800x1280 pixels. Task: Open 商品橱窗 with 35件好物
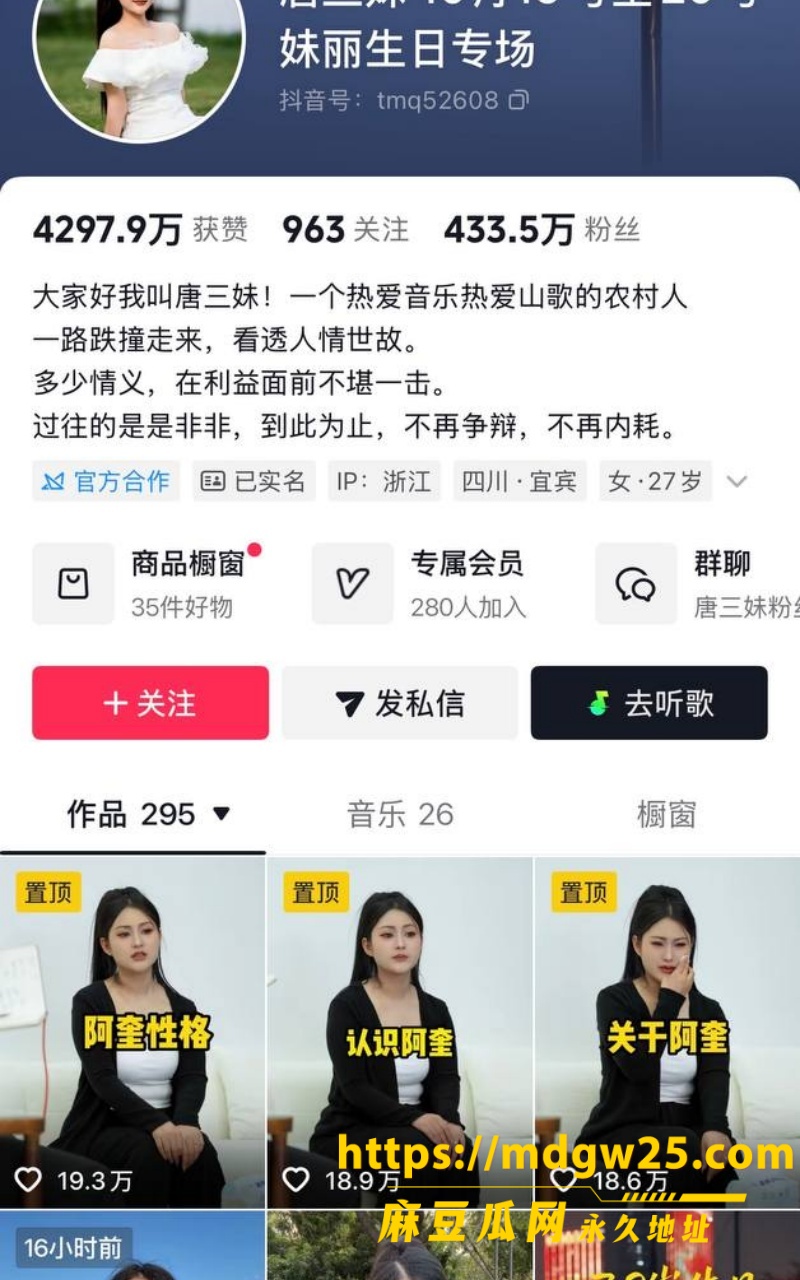pyautogui.click(x=148, y=584)
